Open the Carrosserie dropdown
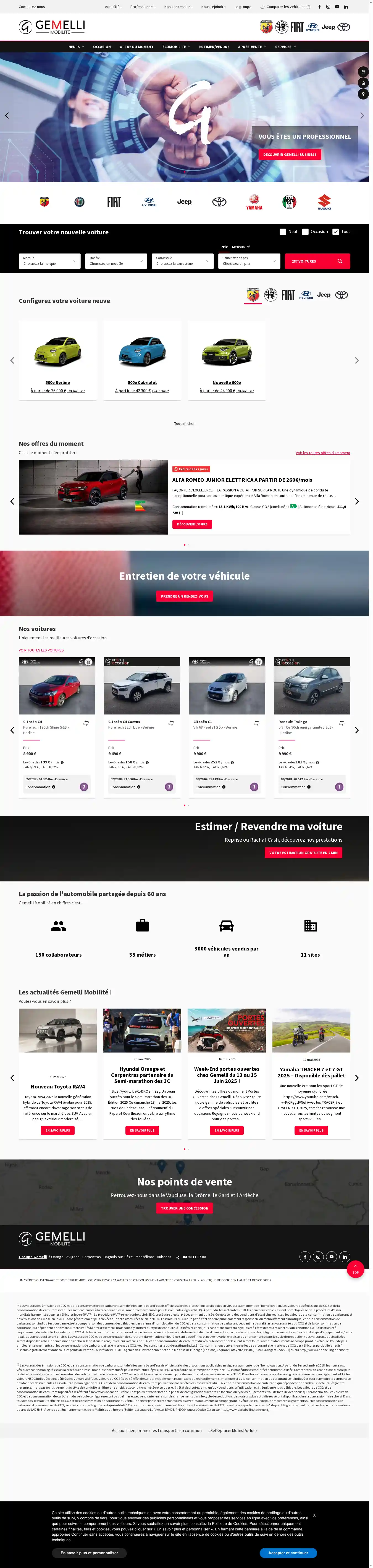Image resolution: width=373 pixels, height=1568 pixels. 183,261
